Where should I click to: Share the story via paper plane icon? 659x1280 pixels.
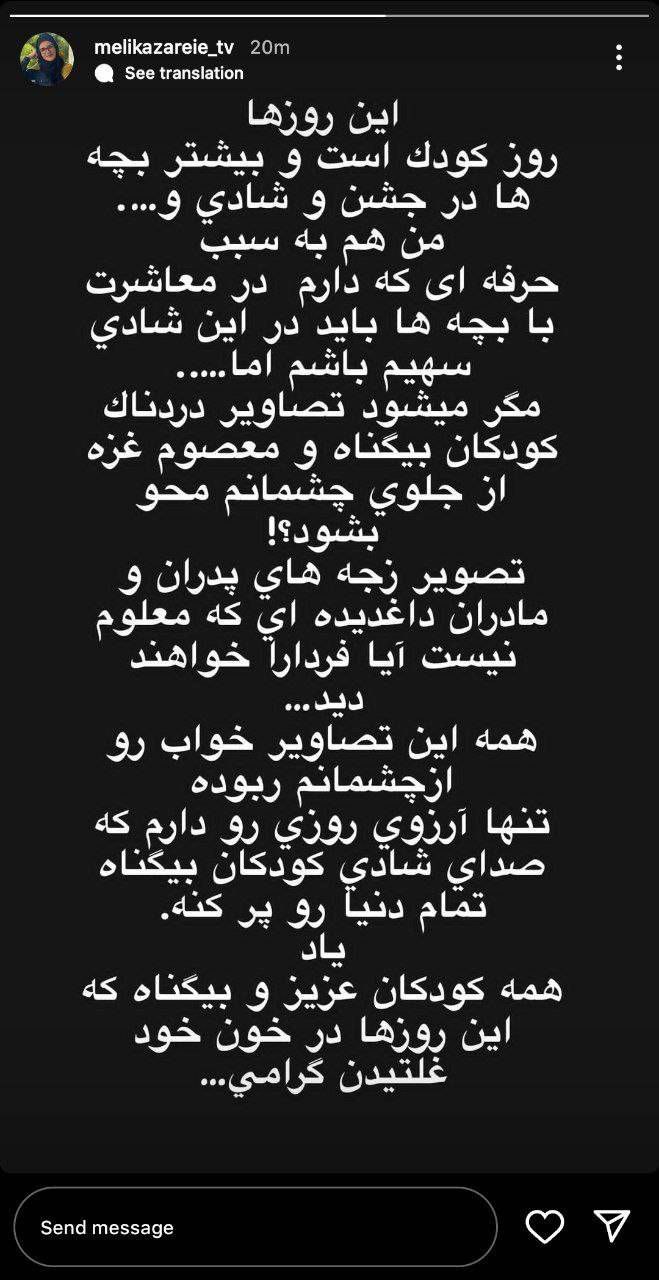pos(612,1227)
